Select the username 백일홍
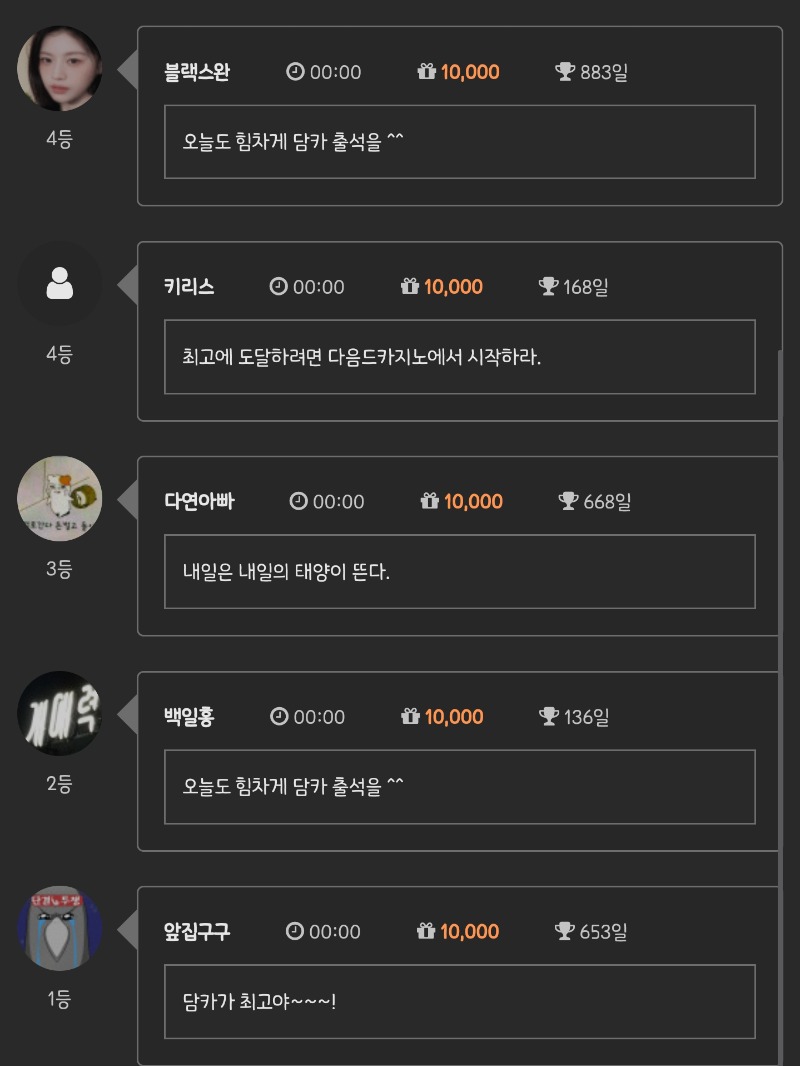The width and height of the screenshot is (800, 1066). tap(189, 717)
